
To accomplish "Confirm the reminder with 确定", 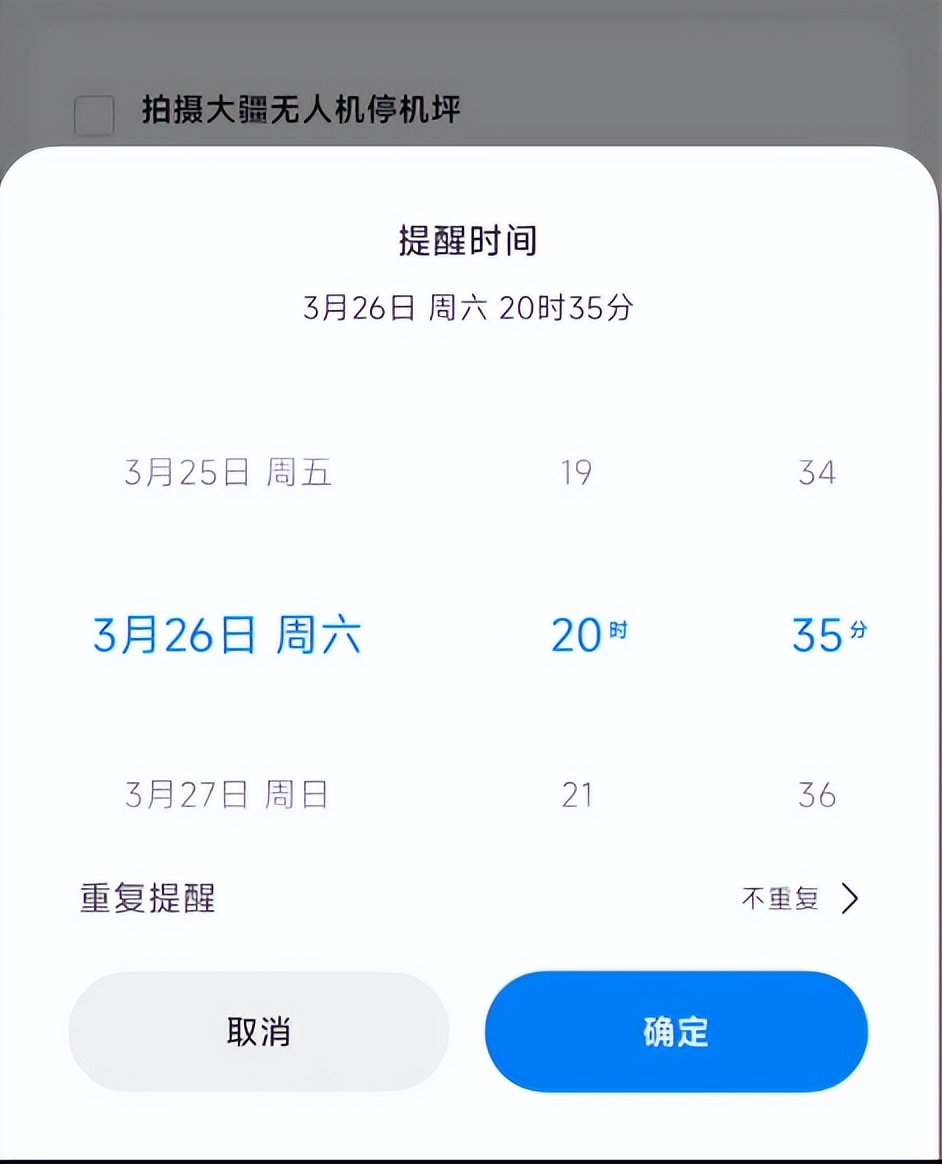I will [676, 1031].
